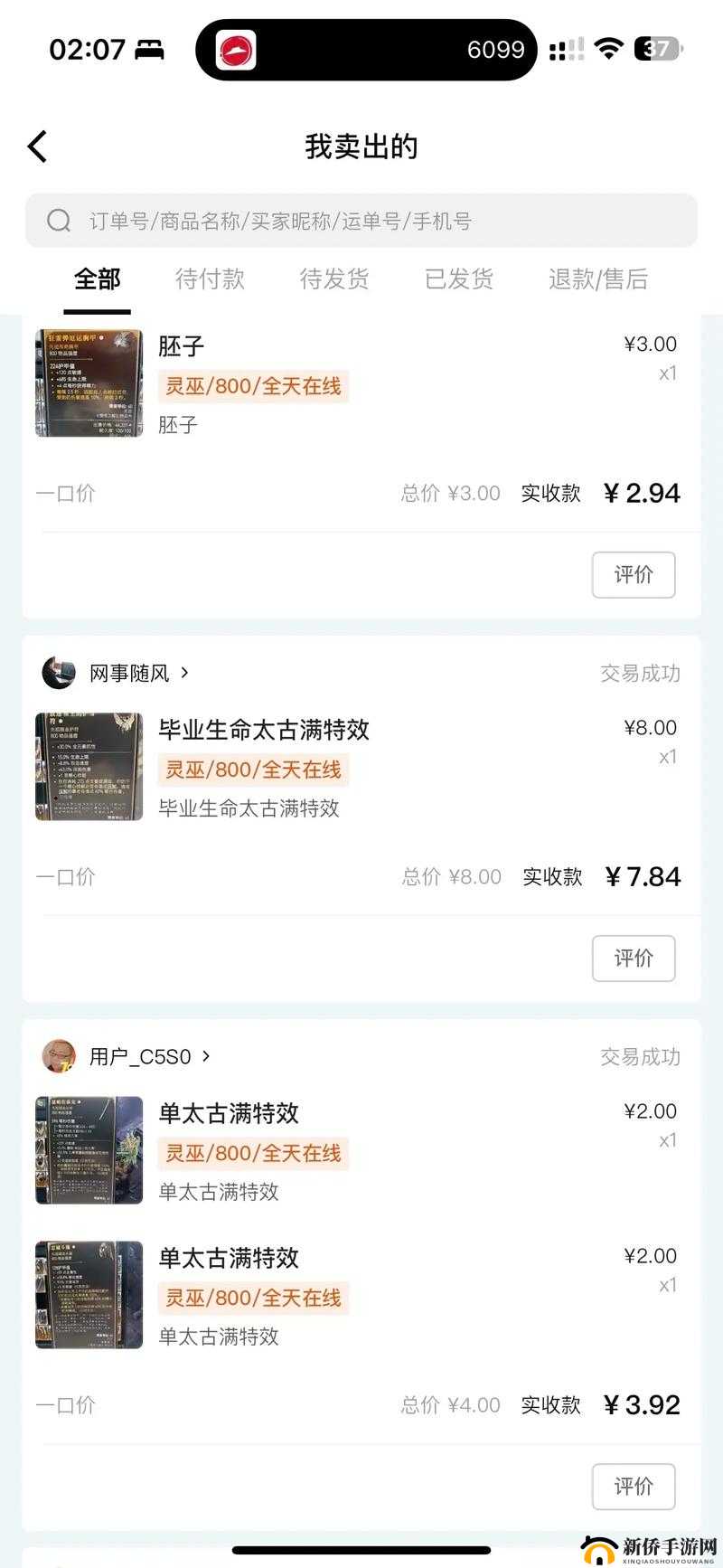Tap 评价 for the ¥7.84 order
The width and height of the screenshot is (723, 1568).
coord(633,958)
